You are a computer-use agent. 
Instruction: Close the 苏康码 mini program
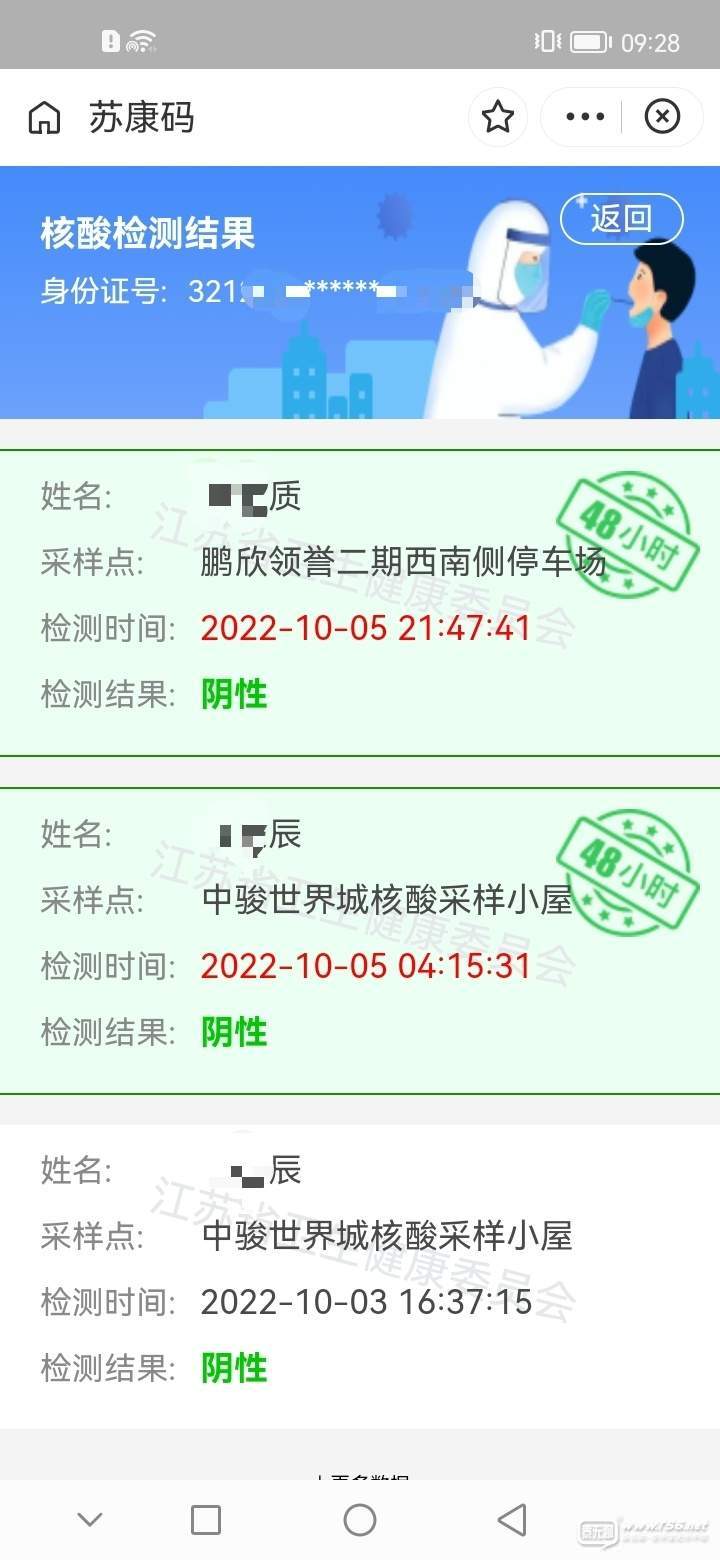point(661,117)
